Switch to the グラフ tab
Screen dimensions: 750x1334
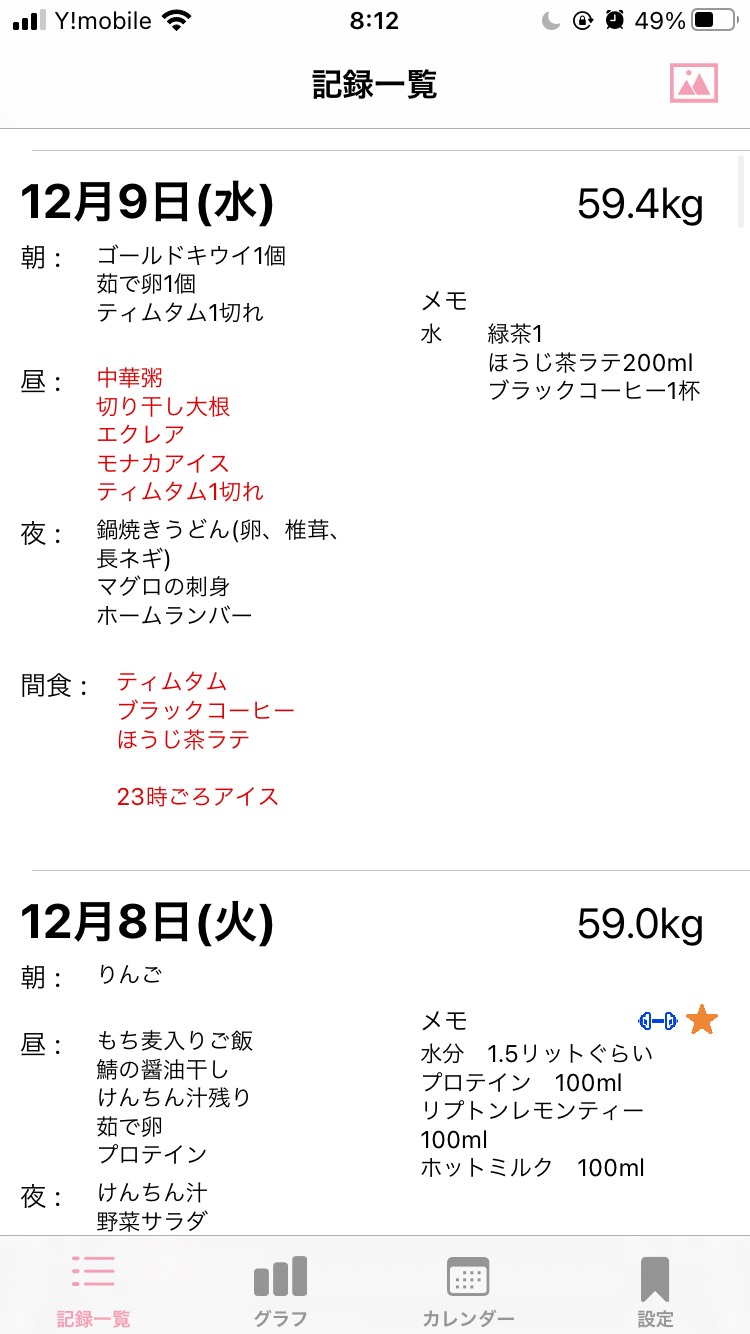[x=280, y=1290]
